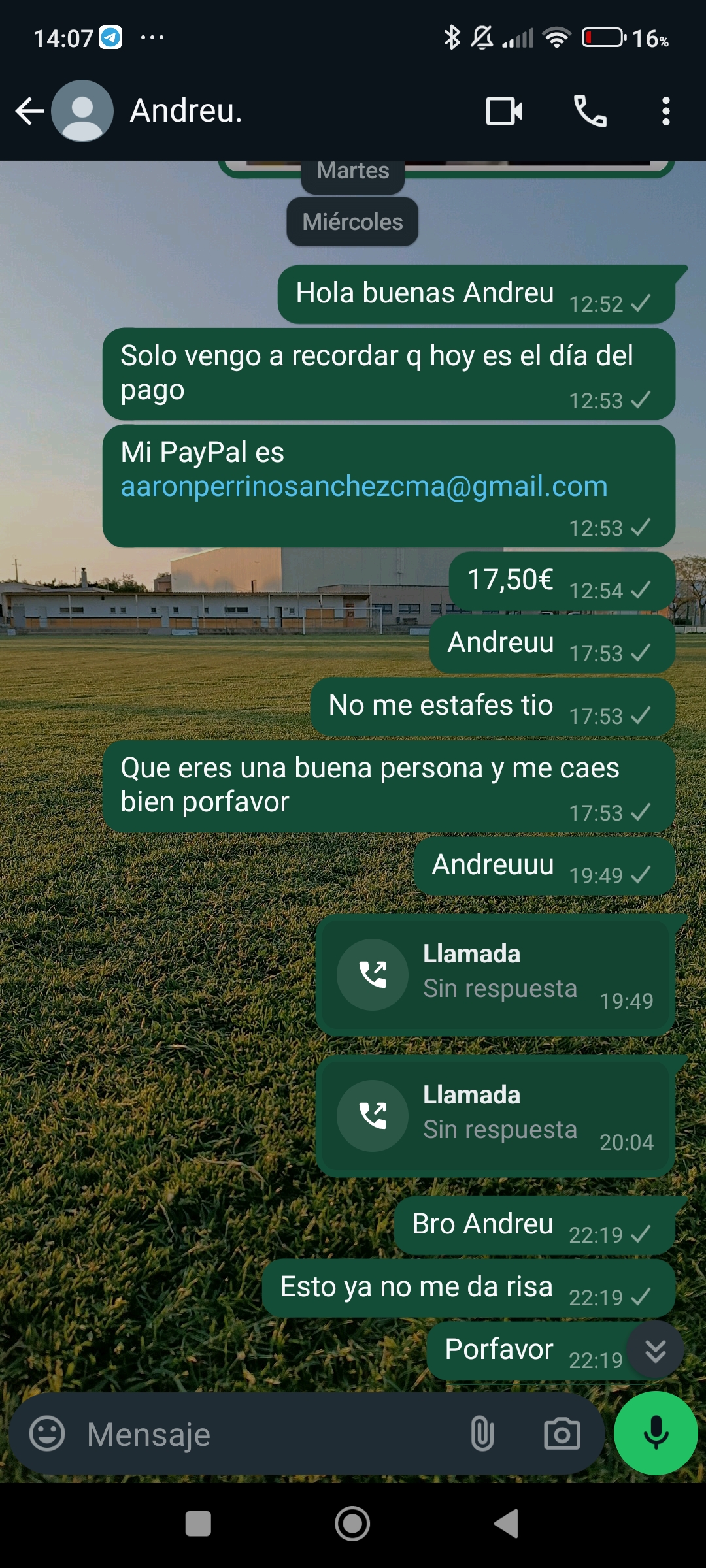
Task: Start a video call with Andreu
Action: click(504, 111)
